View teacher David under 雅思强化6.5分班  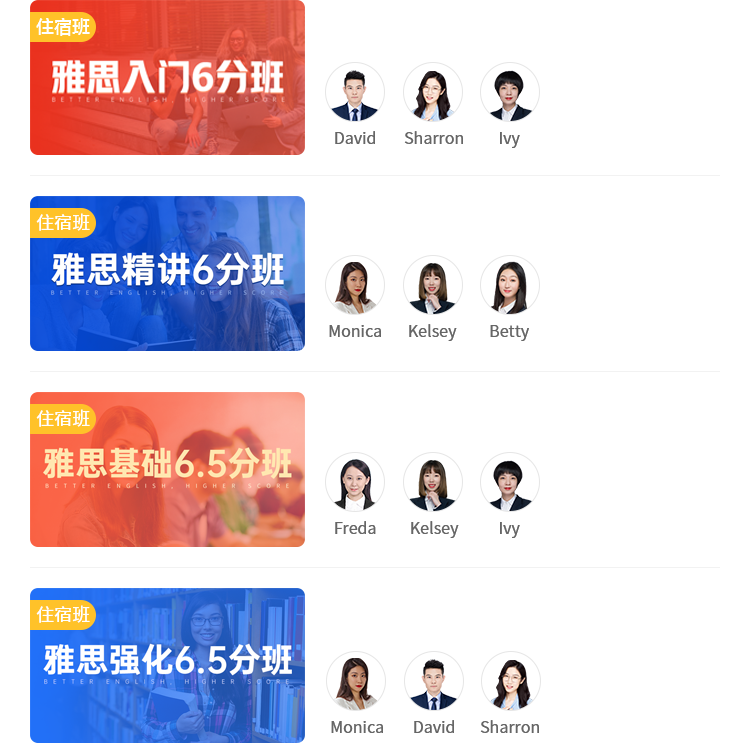[x=434, y=682]
